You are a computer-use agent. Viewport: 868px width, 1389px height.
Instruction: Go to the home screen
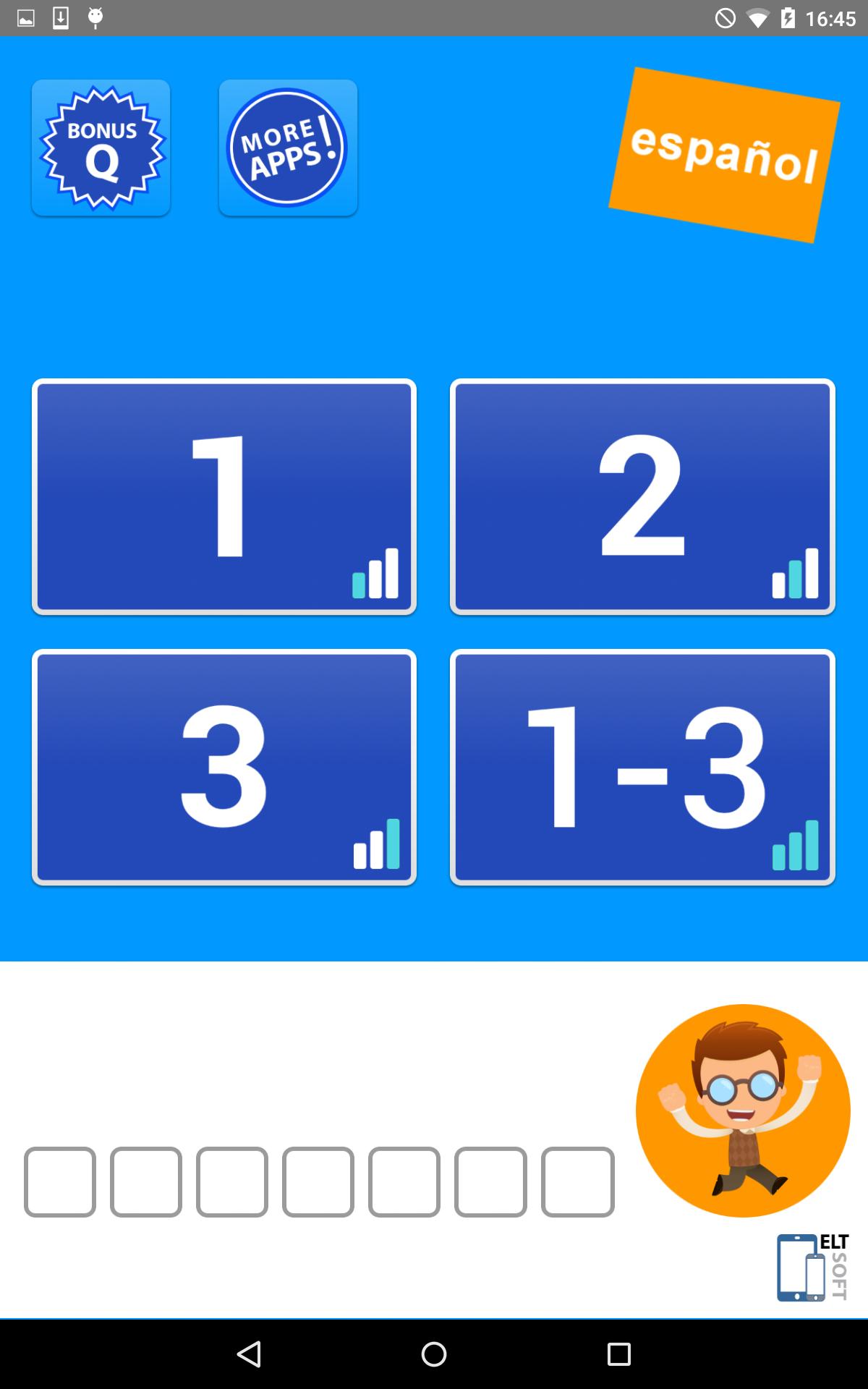[434, 1354]
